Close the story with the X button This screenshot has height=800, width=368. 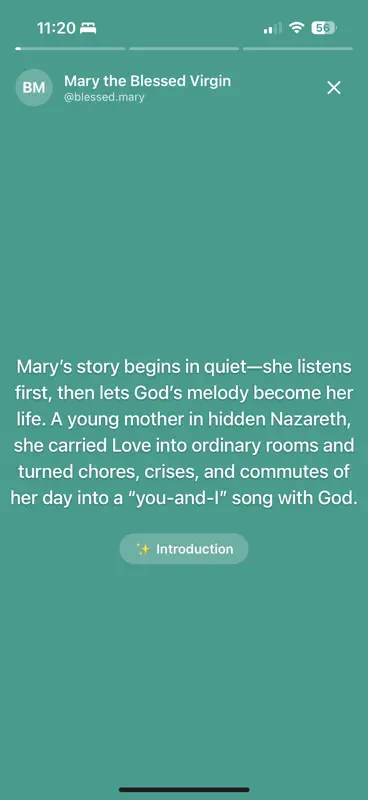pos(333,88)
